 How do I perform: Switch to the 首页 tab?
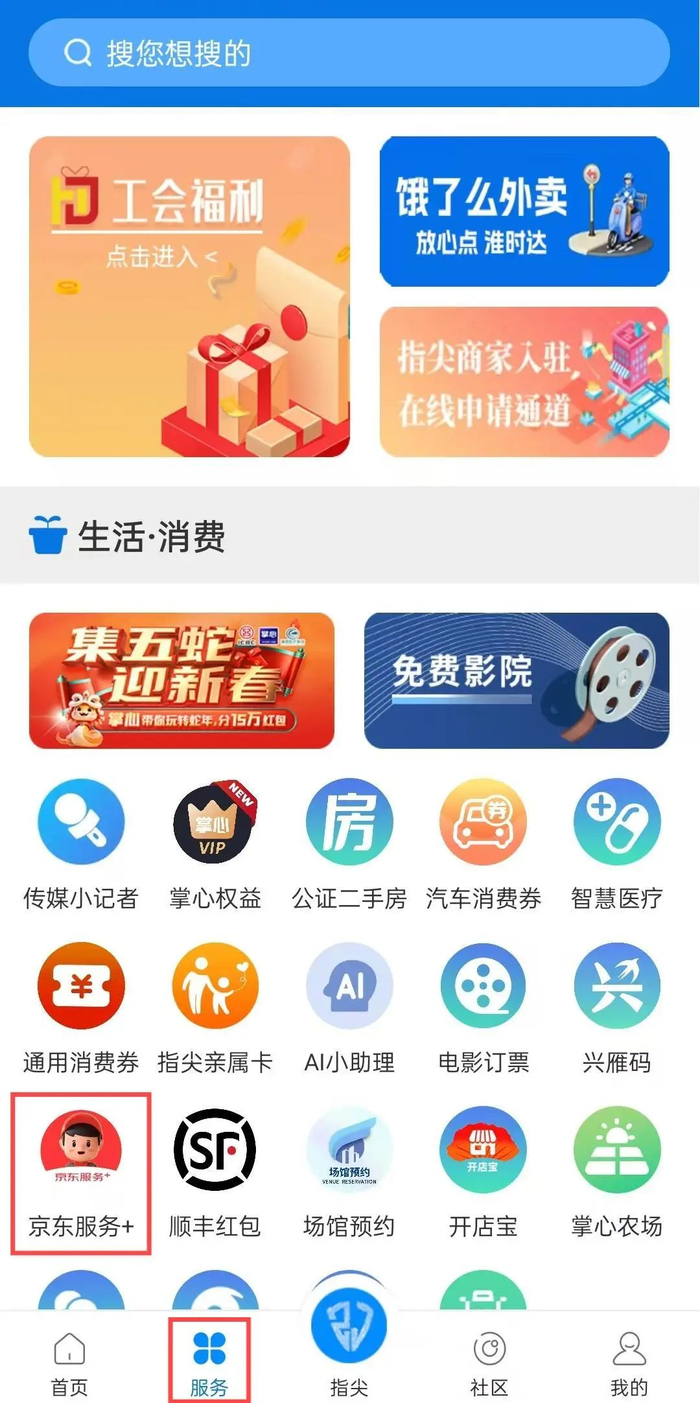tap(70, 1362)
